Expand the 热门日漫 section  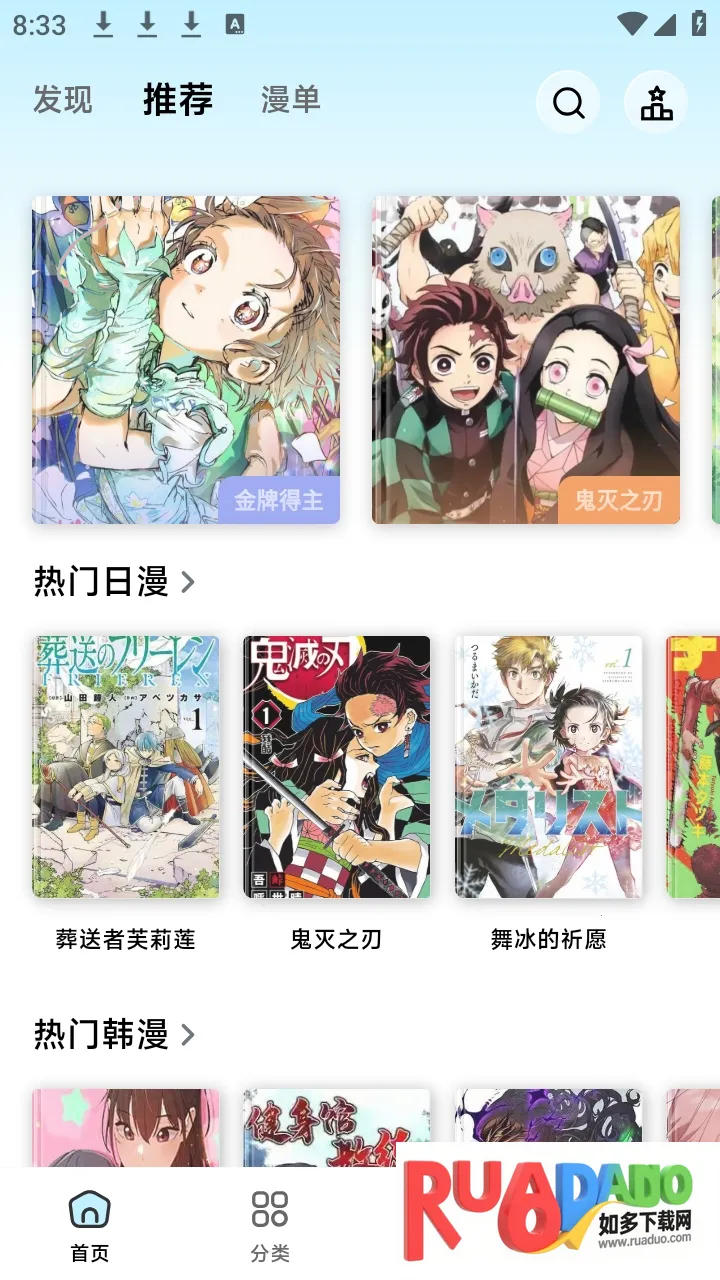coord(114,581)
